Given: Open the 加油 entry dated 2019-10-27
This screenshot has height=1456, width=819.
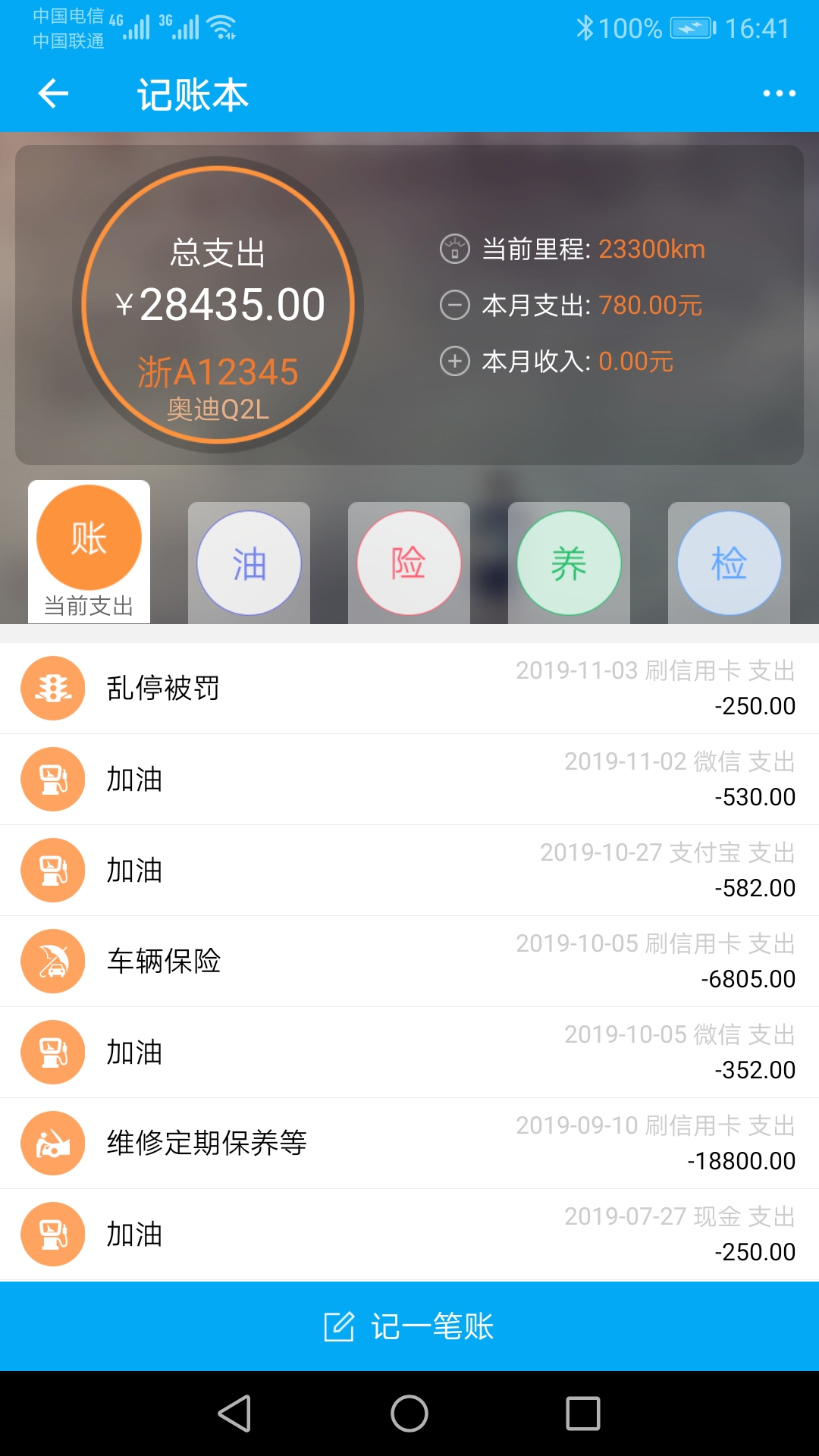Looking at the screenshot, I should tap(409, 871).
